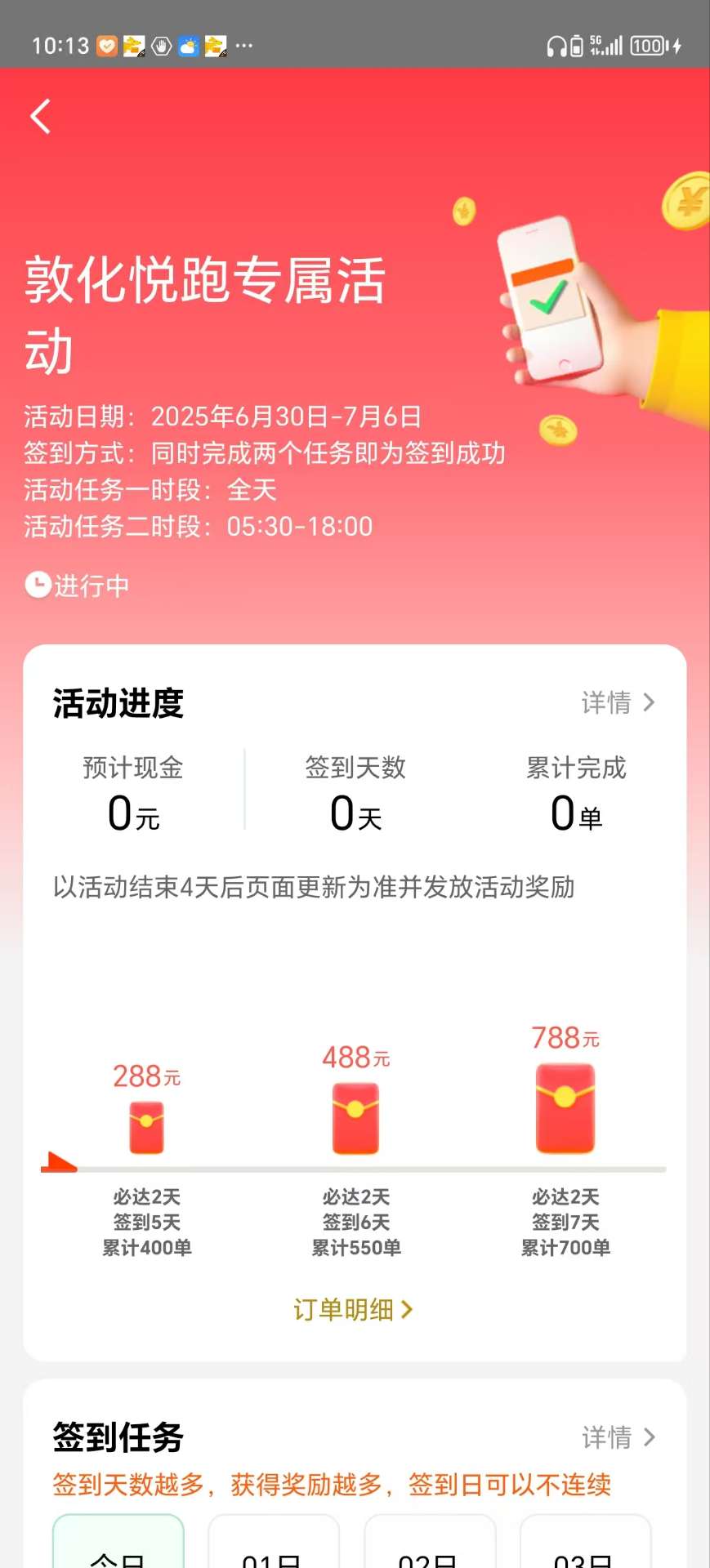Select the 01日 date card

click(273, 1545)
